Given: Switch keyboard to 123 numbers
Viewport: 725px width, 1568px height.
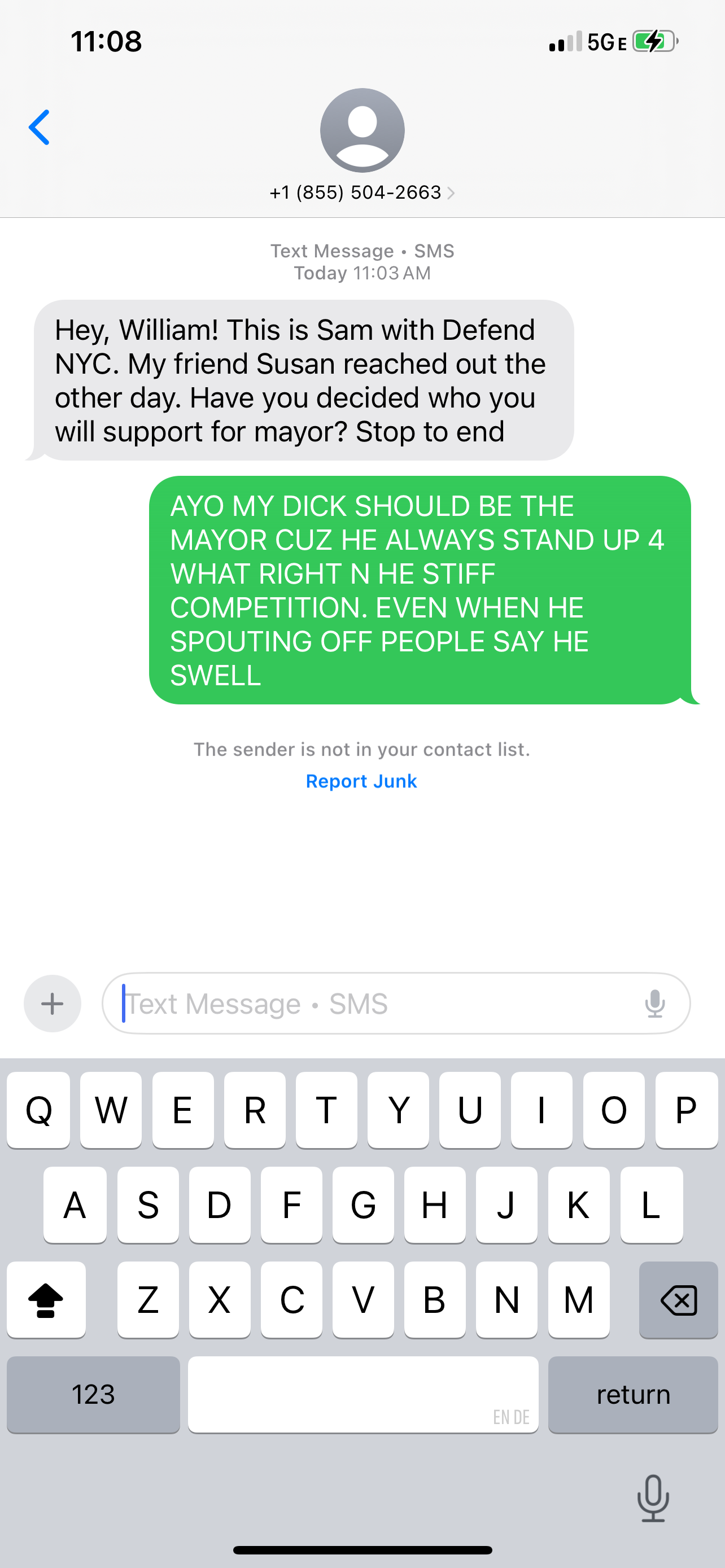Looking at the screenshot, I should (93, 1395).
